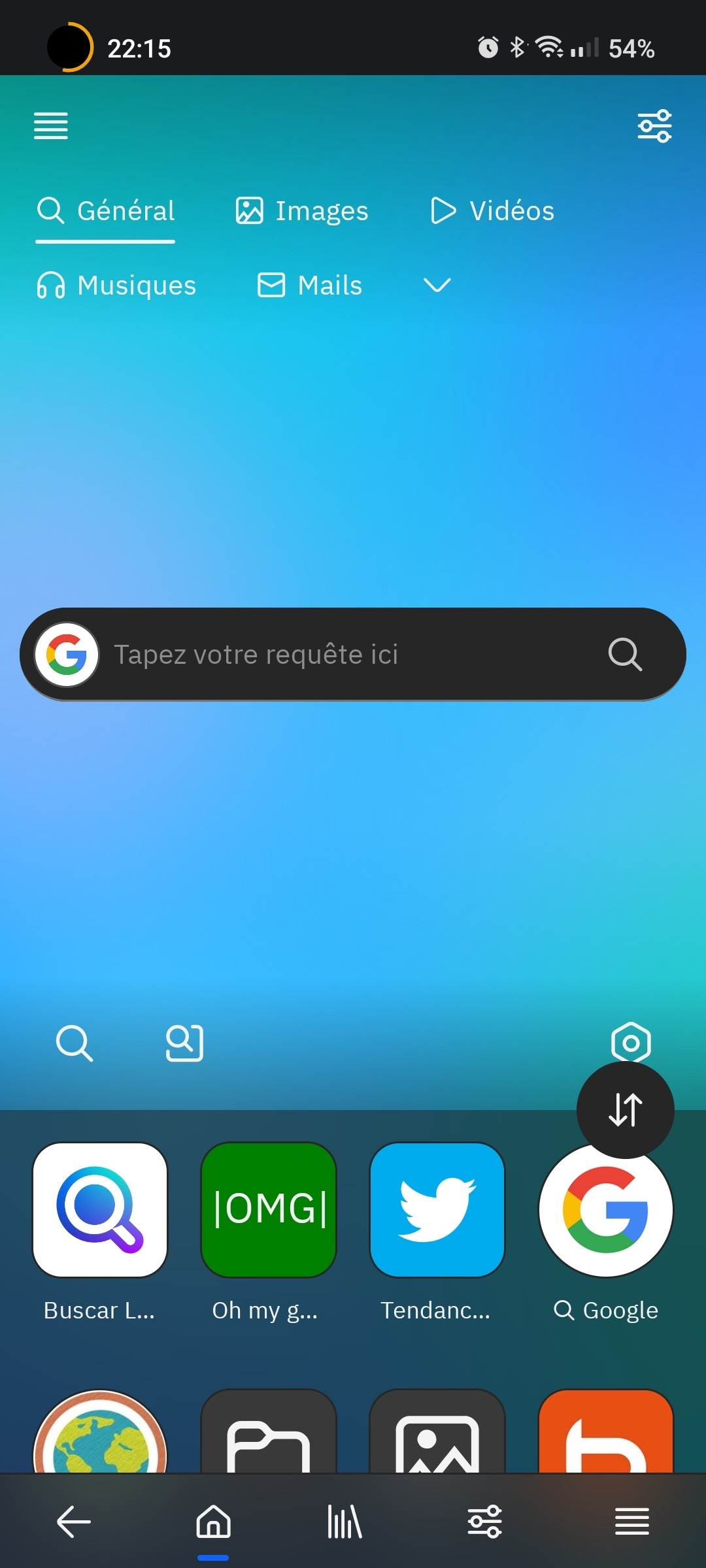Open the hamburger menu at top left

point(51,125)
